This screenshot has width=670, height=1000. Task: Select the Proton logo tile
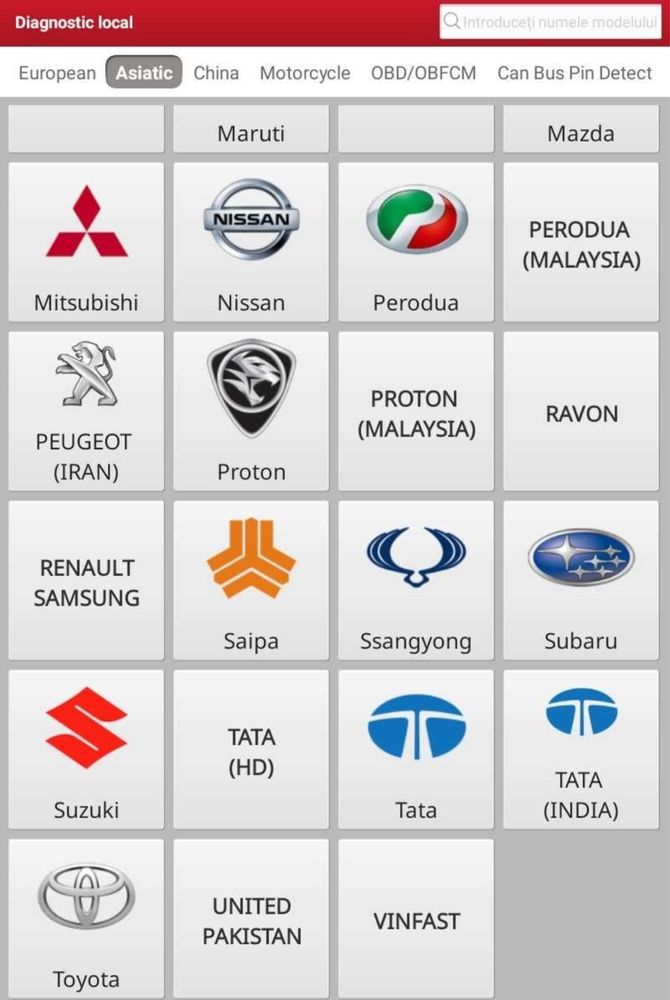pos(251,411)
